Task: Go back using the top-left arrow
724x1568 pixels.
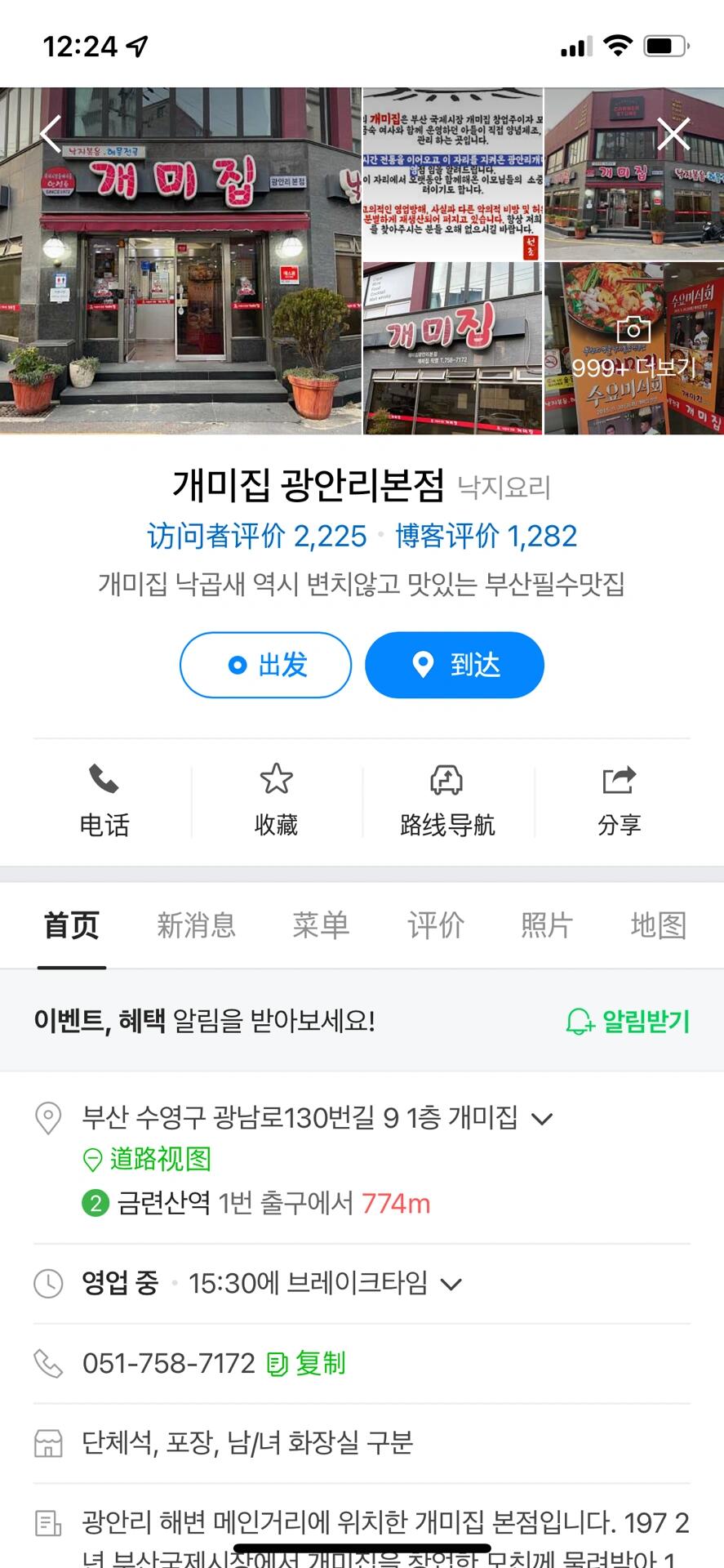Action: click(51, 135)
